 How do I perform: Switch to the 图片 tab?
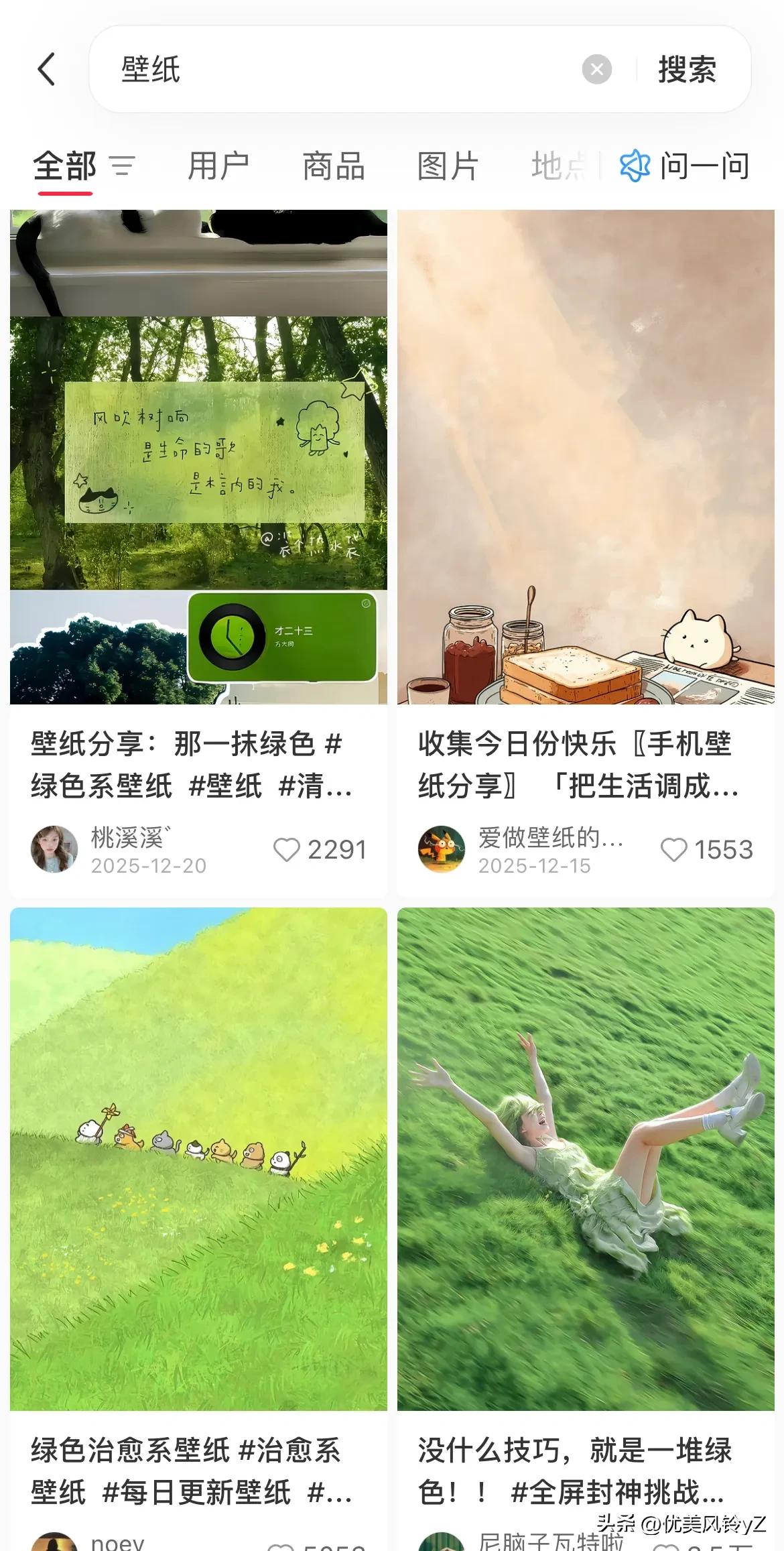point(448,166)
